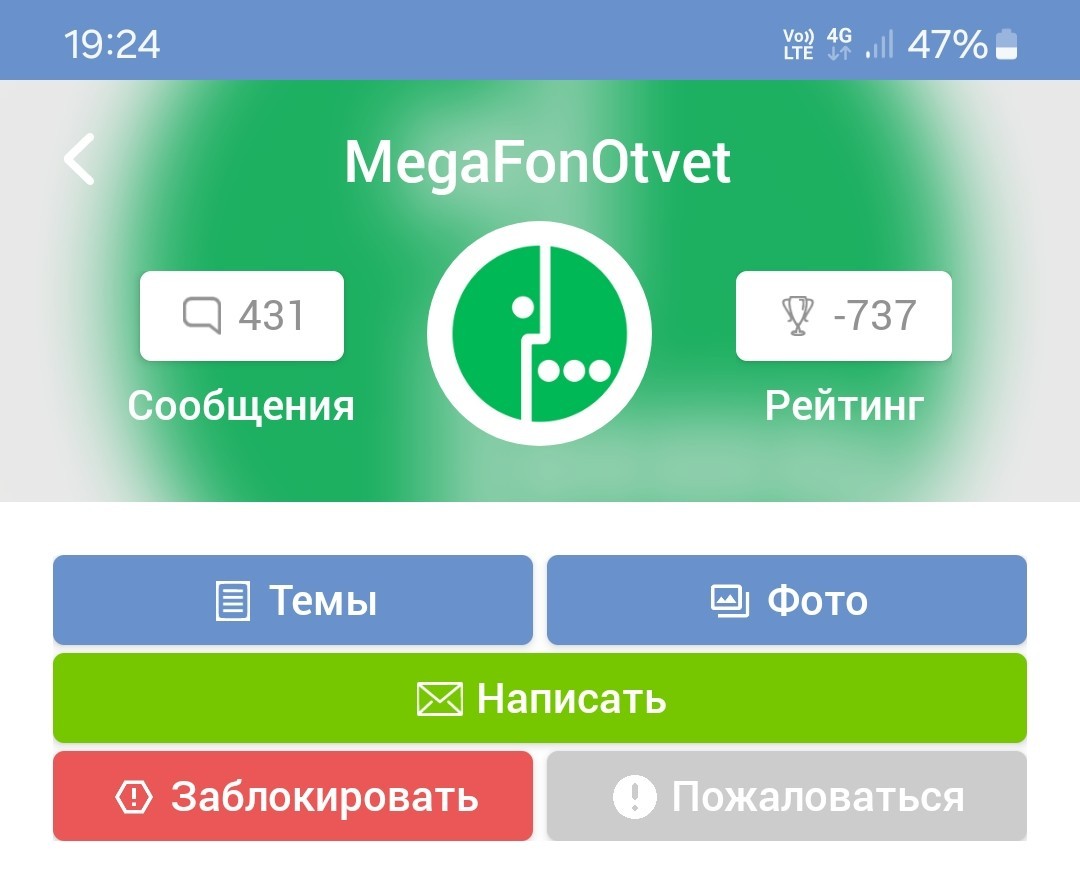Block user via Заблокировать button
The width and height of the screenshot is (1080, 891).
[x=293, y=797]
